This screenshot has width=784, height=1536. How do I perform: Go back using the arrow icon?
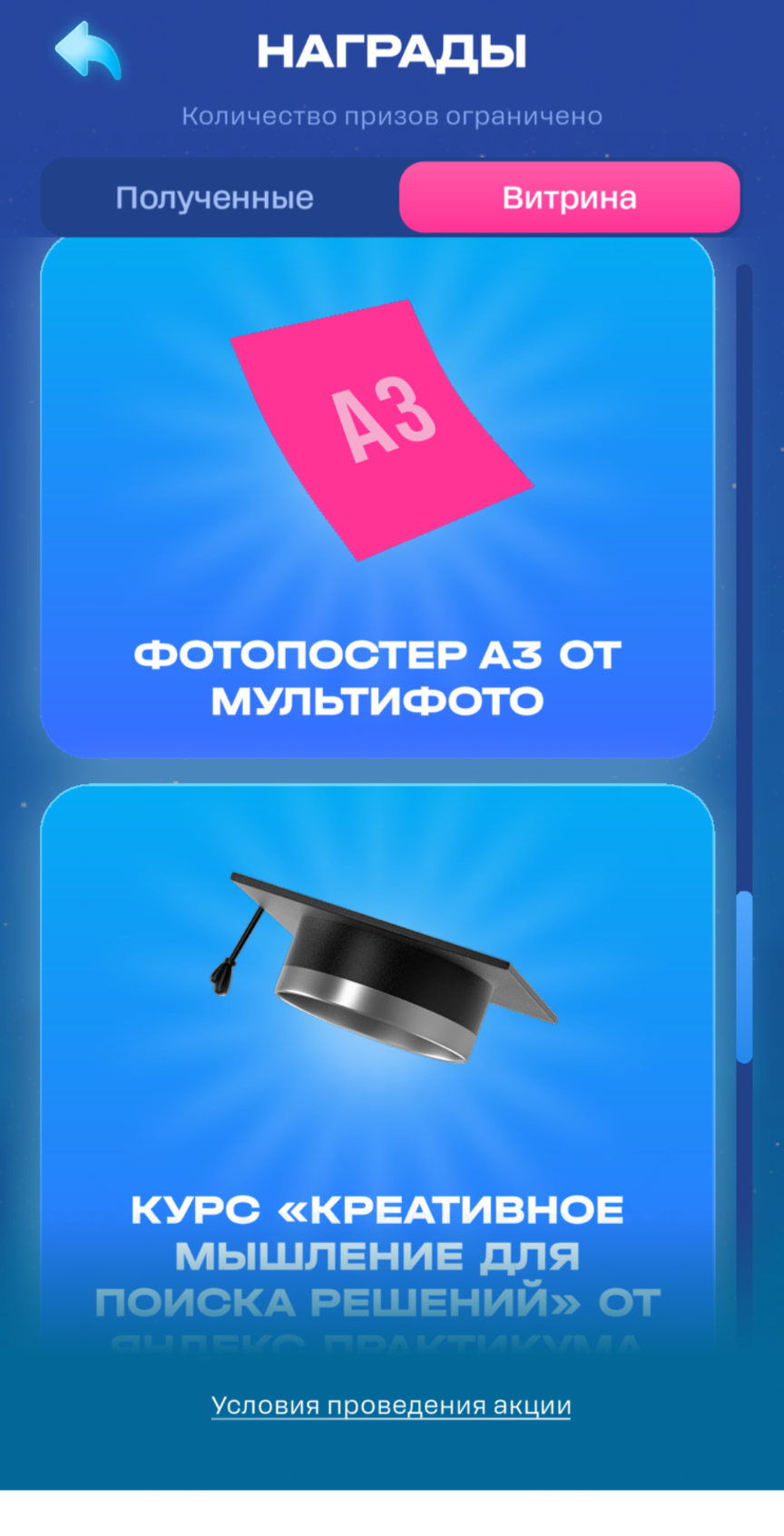click(x=87, y=51)
